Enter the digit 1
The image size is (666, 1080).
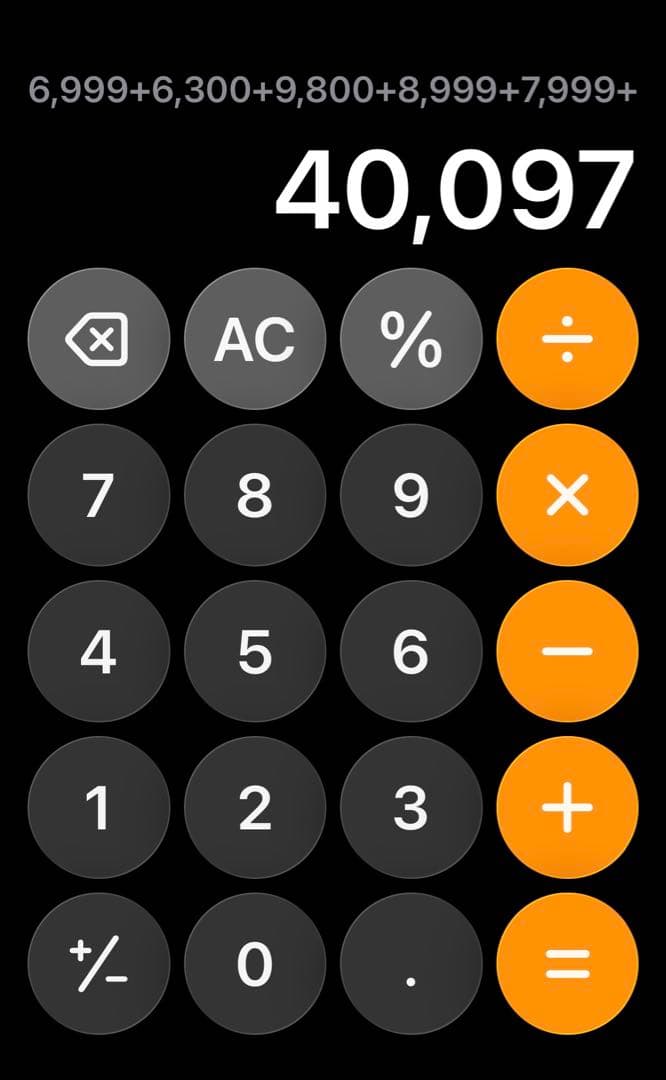point(98,808)
